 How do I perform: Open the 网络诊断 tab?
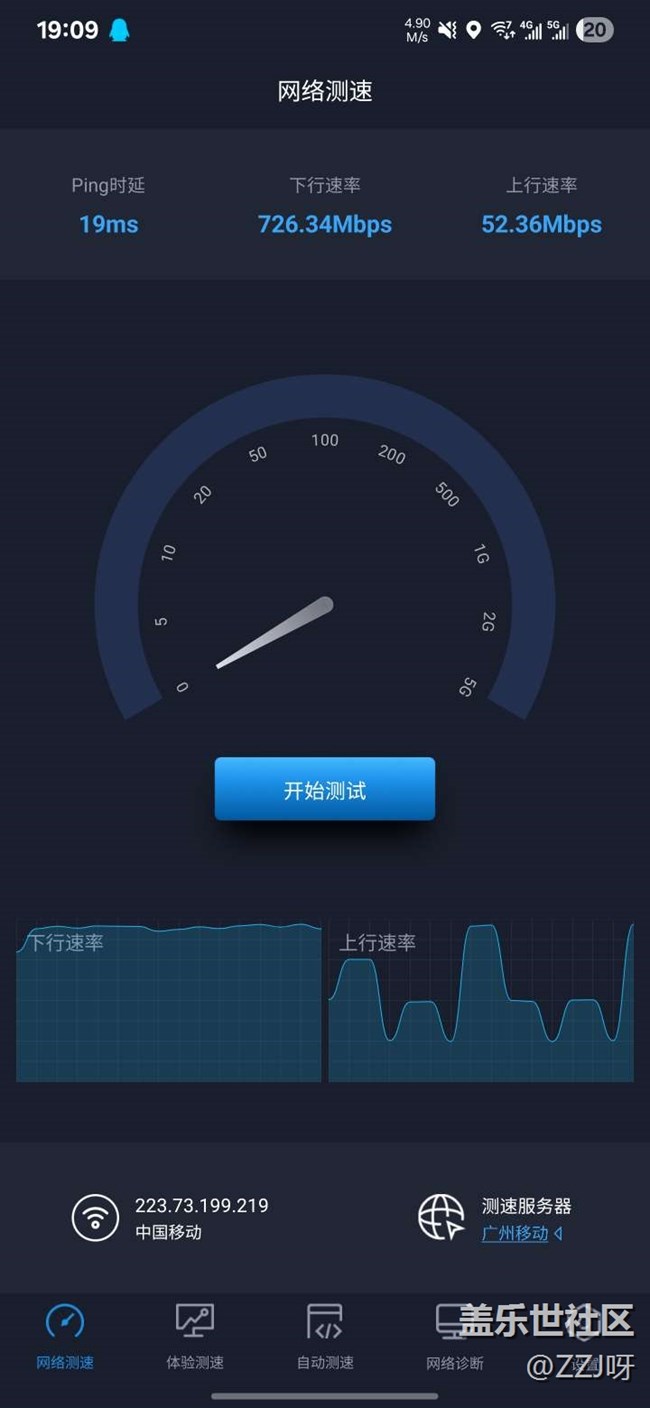point(455,1336)
